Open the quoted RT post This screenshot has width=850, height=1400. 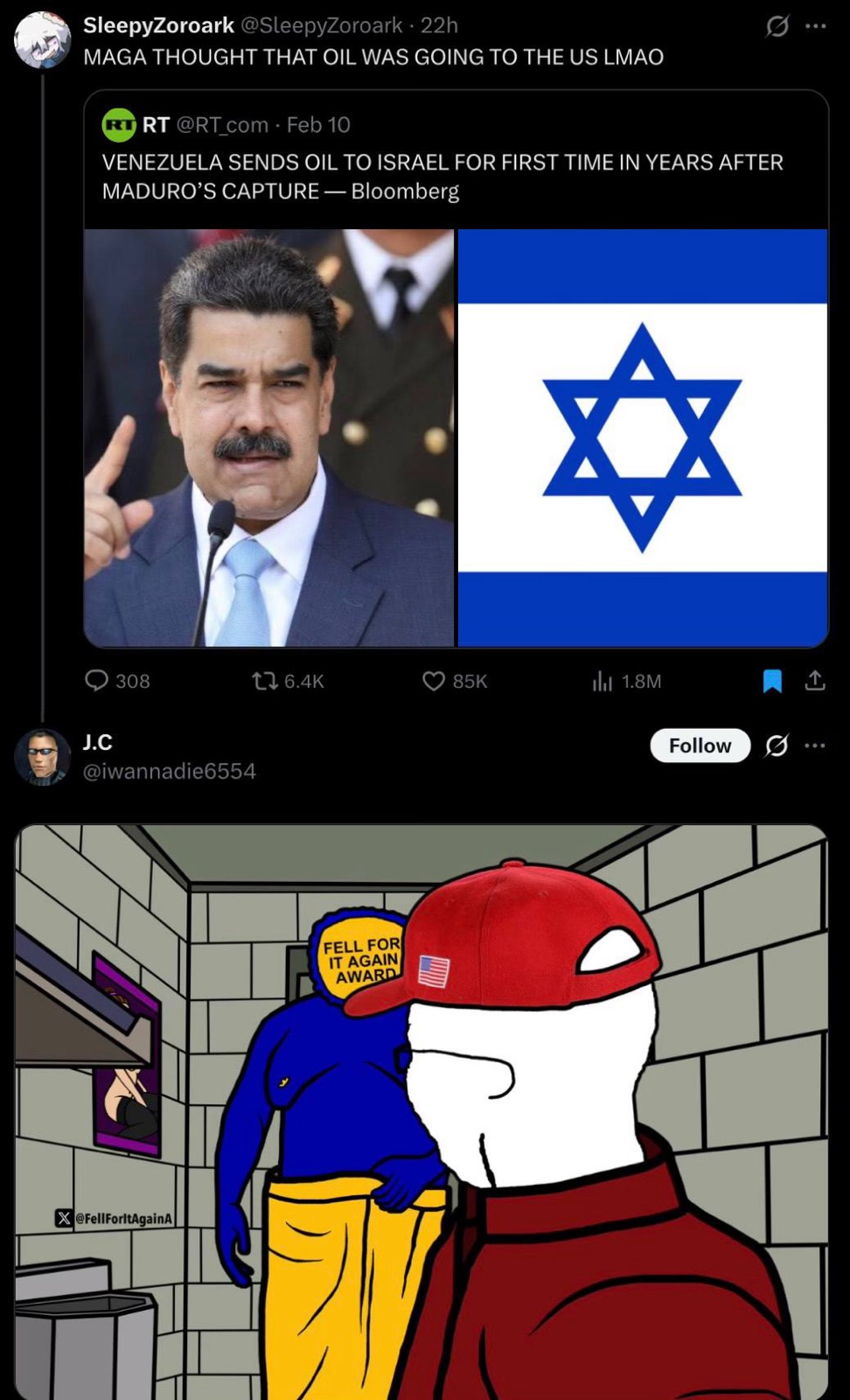pyautogui.click(x=455, y=175)
